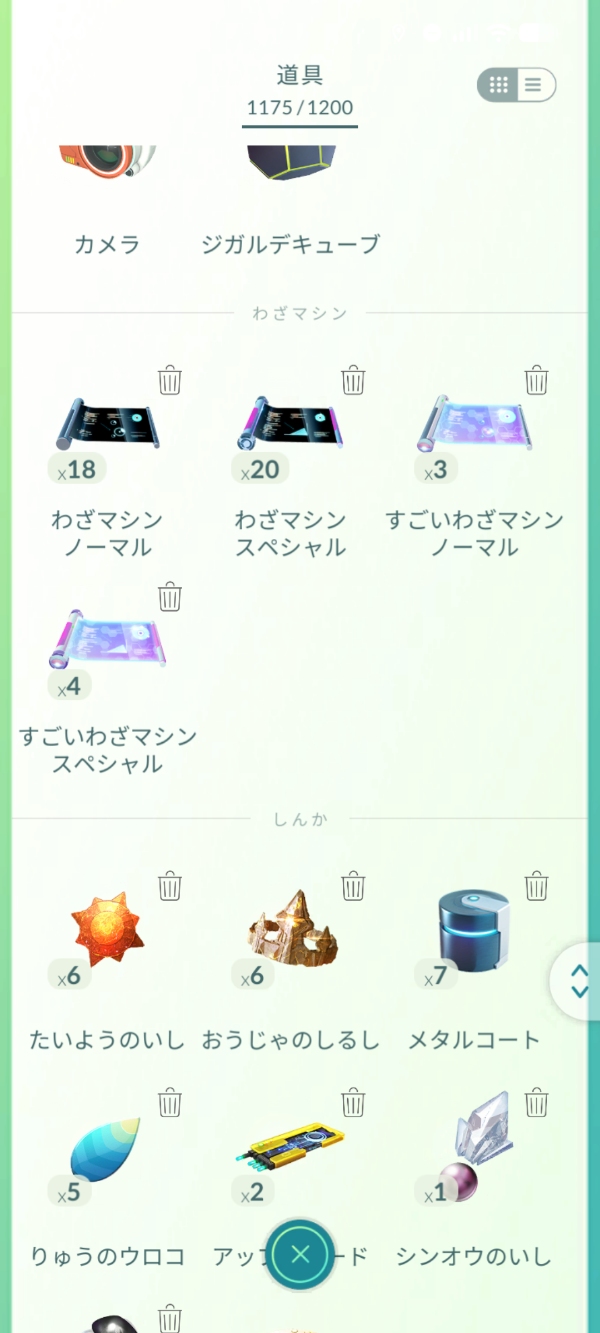This screenshot has width=600, height=1333.
Task: Discard アップグレード items
Action: (x=353, y=1103)
